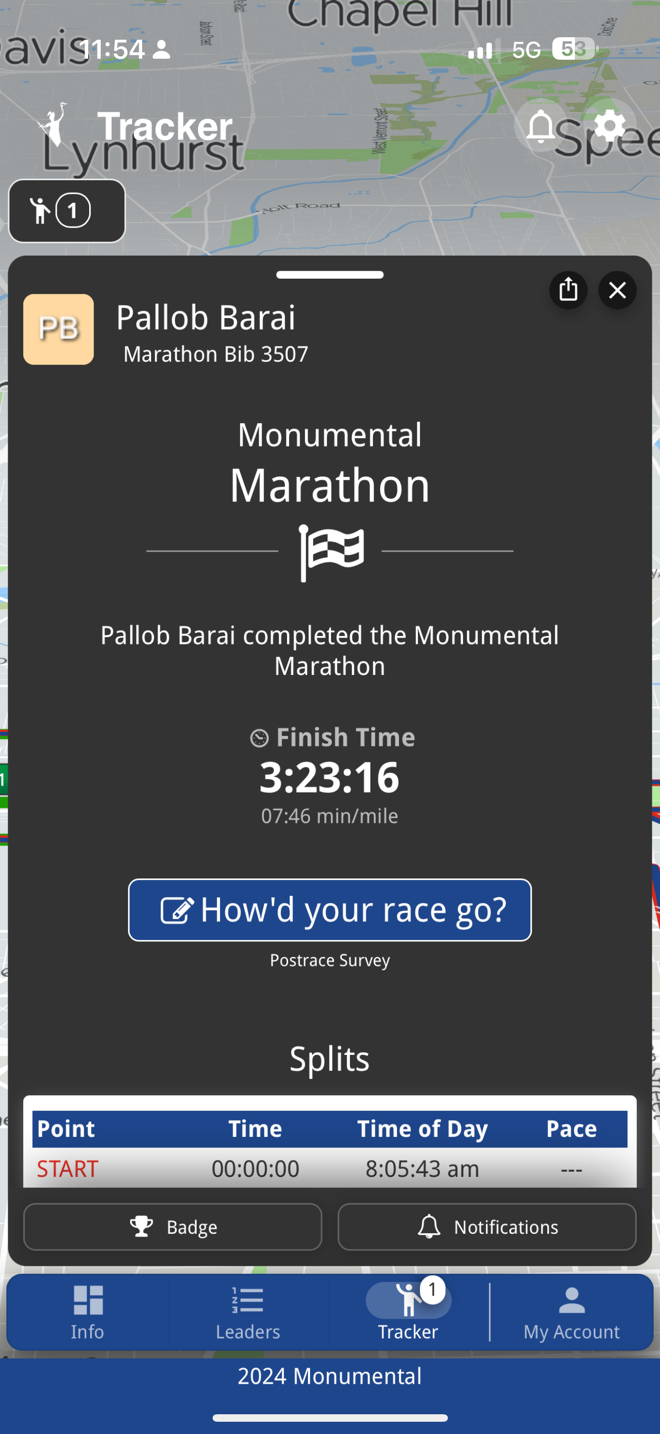Viewport: 660px width, 1434px height.
Task: Open the settings gear
Action: (610, 126)
